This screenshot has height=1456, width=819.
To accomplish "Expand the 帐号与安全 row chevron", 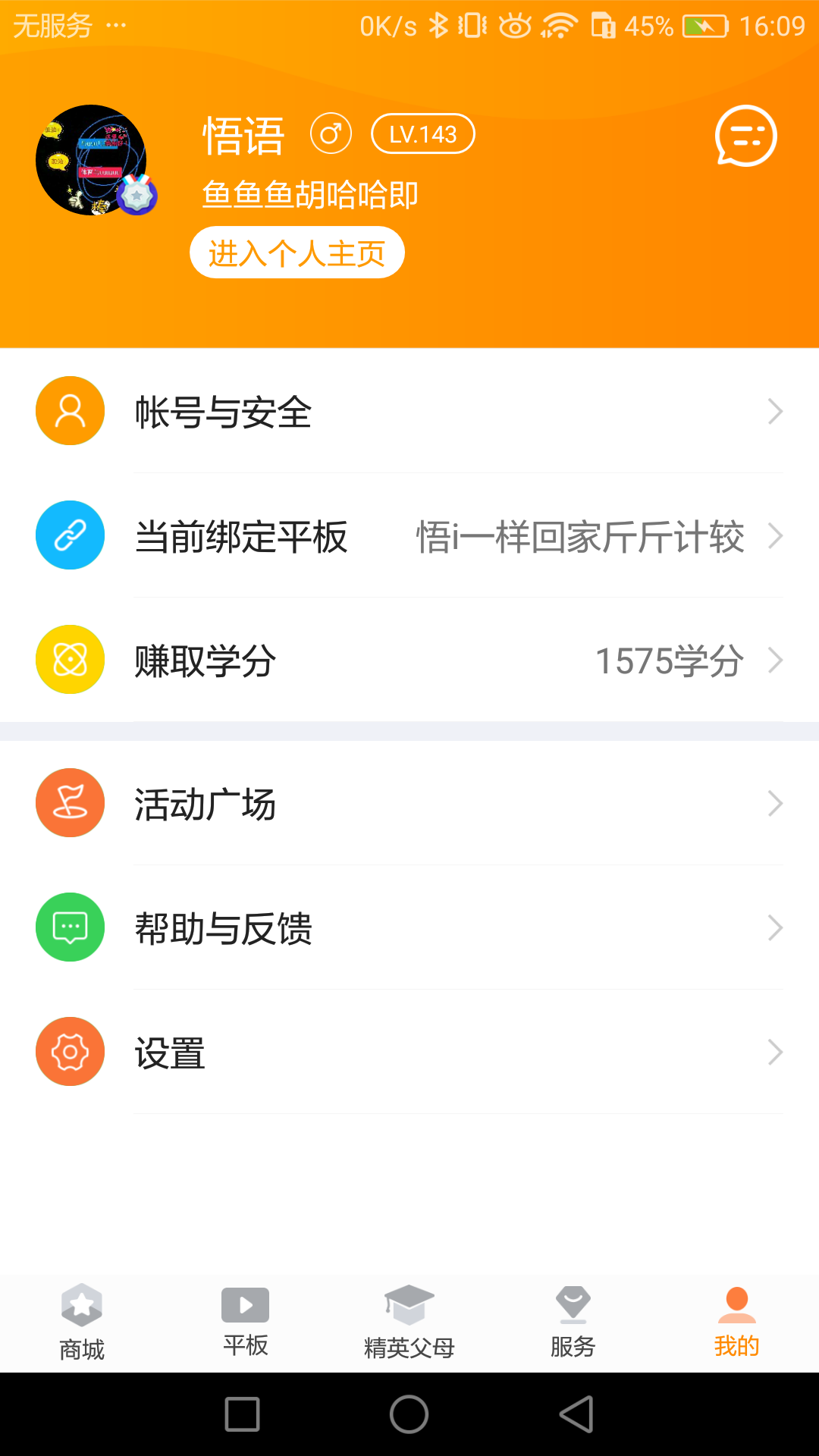I will (x=774, y=411).
